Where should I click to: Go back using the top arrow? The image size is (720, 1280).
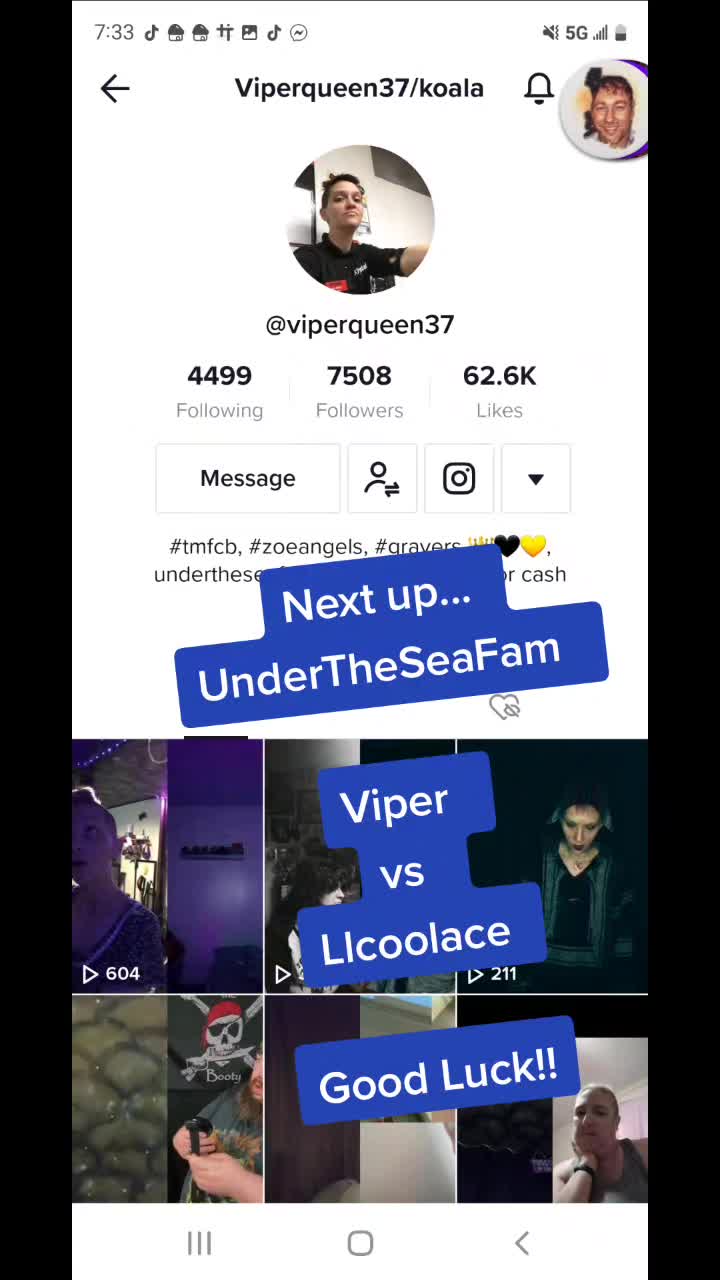click(x=115, y=89)
